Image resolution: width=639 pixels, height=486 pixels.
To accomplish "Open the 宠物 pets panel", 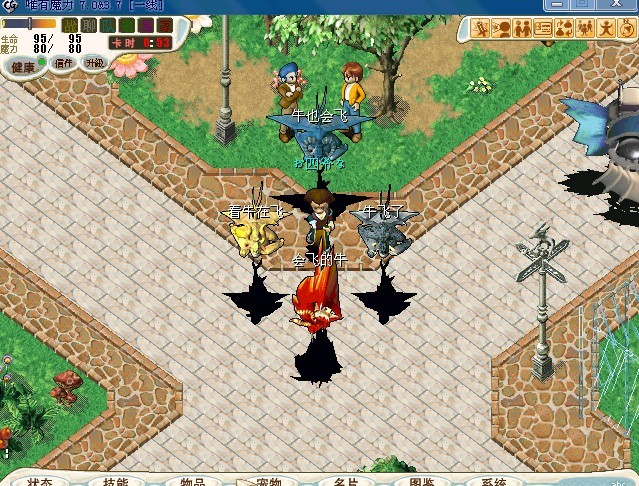I will coord(264,481).
